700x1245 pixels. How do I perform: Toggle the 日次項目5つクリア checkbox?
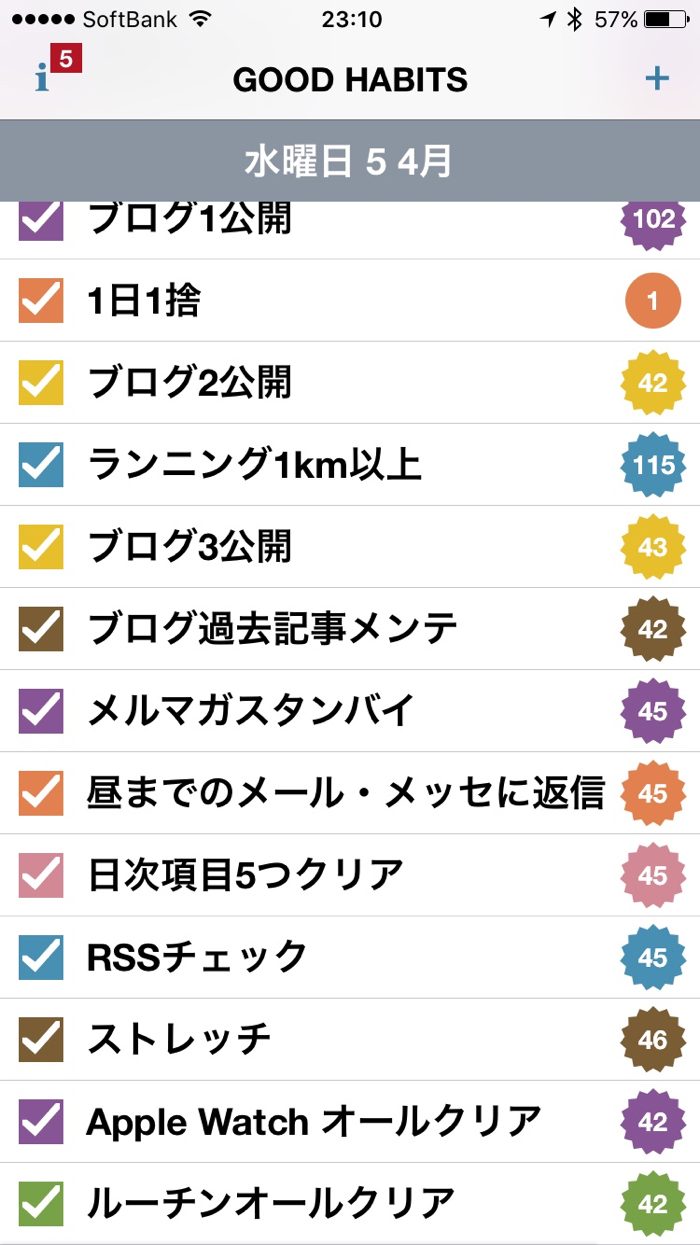(41, 874)
